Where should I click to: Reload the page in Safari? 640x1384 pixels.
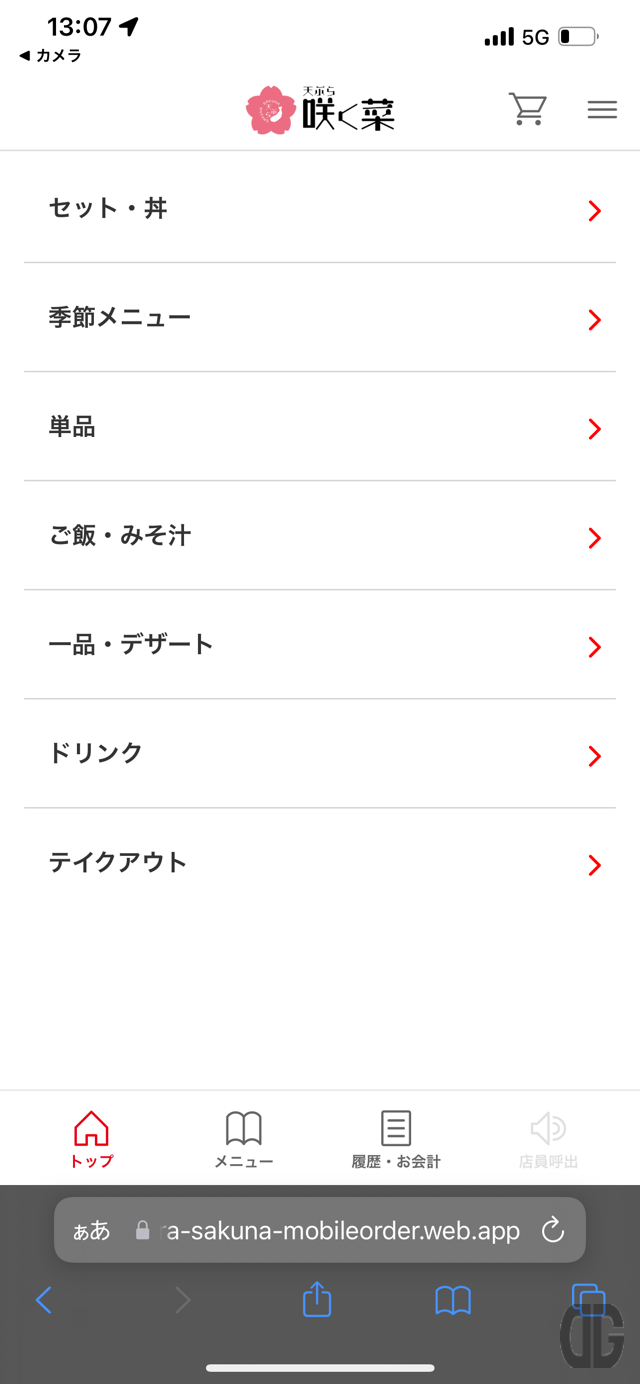point(553,1230)
